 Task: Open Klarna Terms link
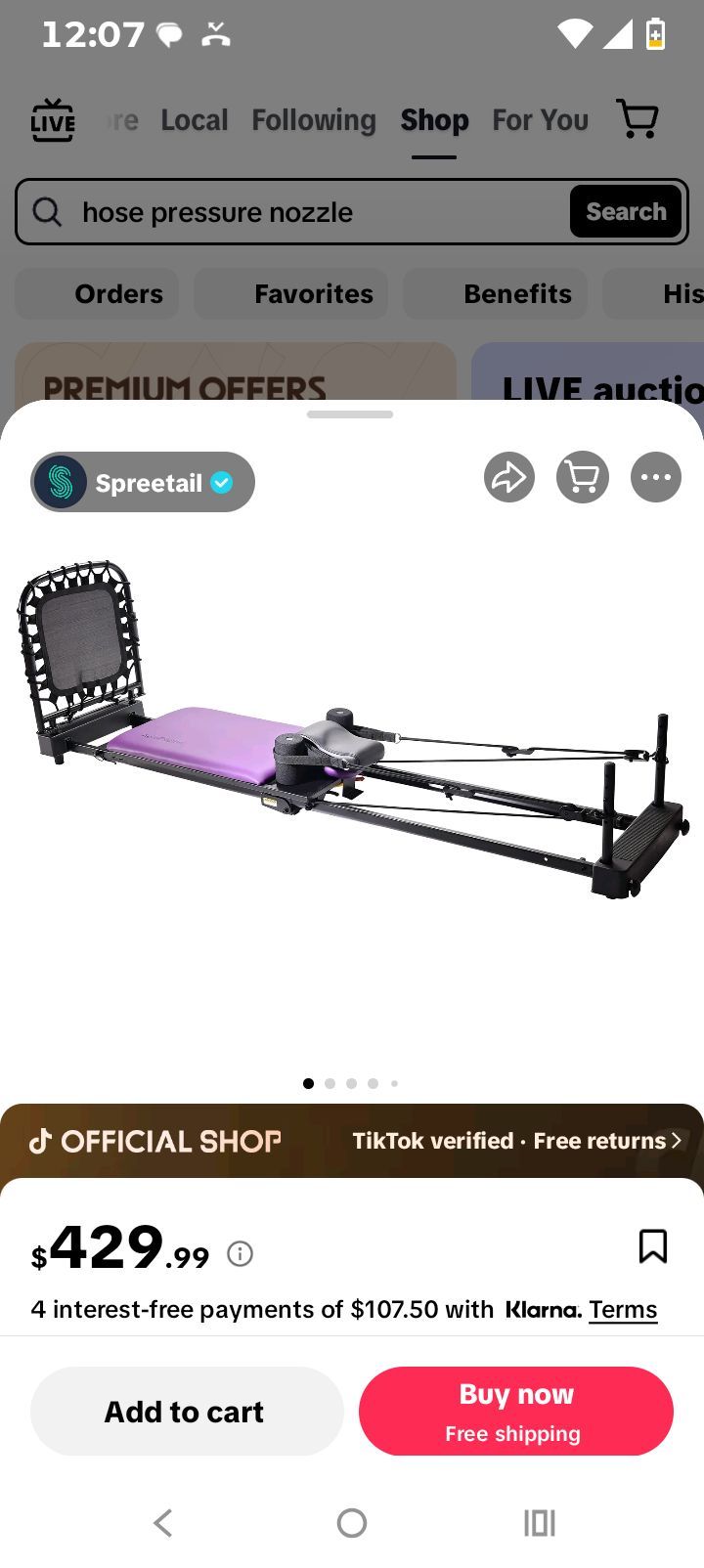[x=623, y=1310]
